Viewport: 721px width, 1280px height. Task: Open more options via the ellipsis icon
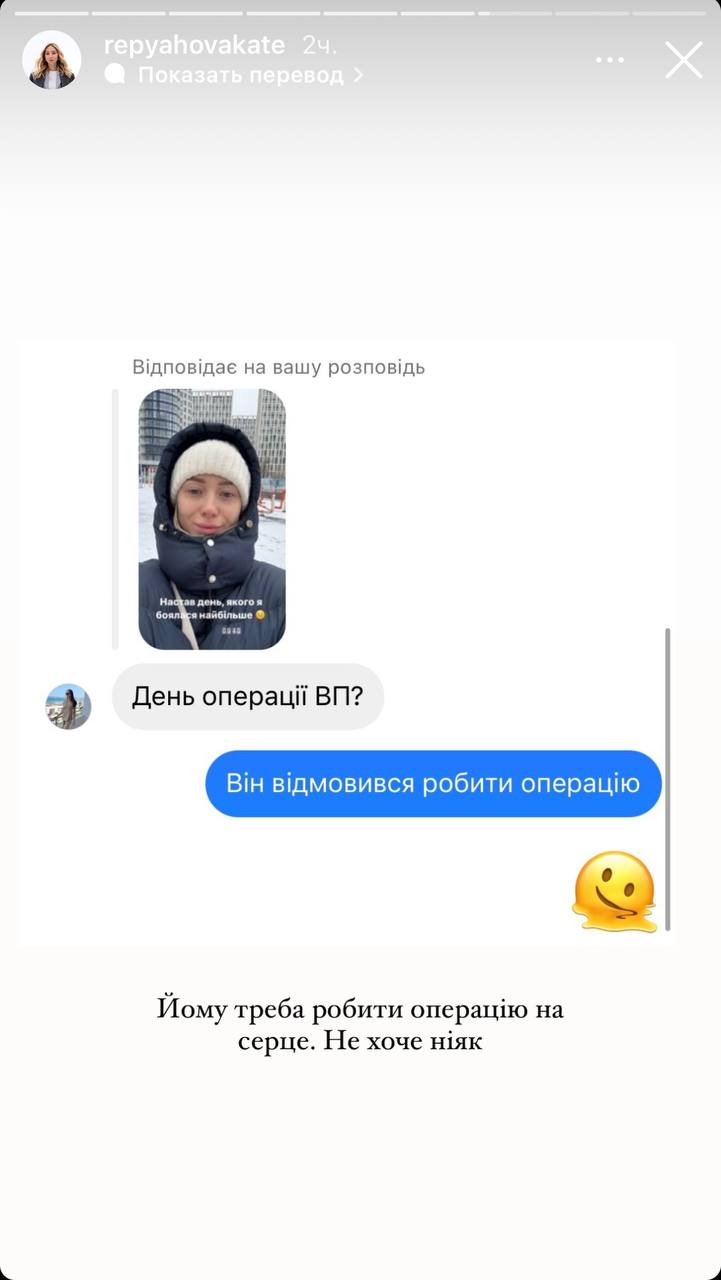610,60
